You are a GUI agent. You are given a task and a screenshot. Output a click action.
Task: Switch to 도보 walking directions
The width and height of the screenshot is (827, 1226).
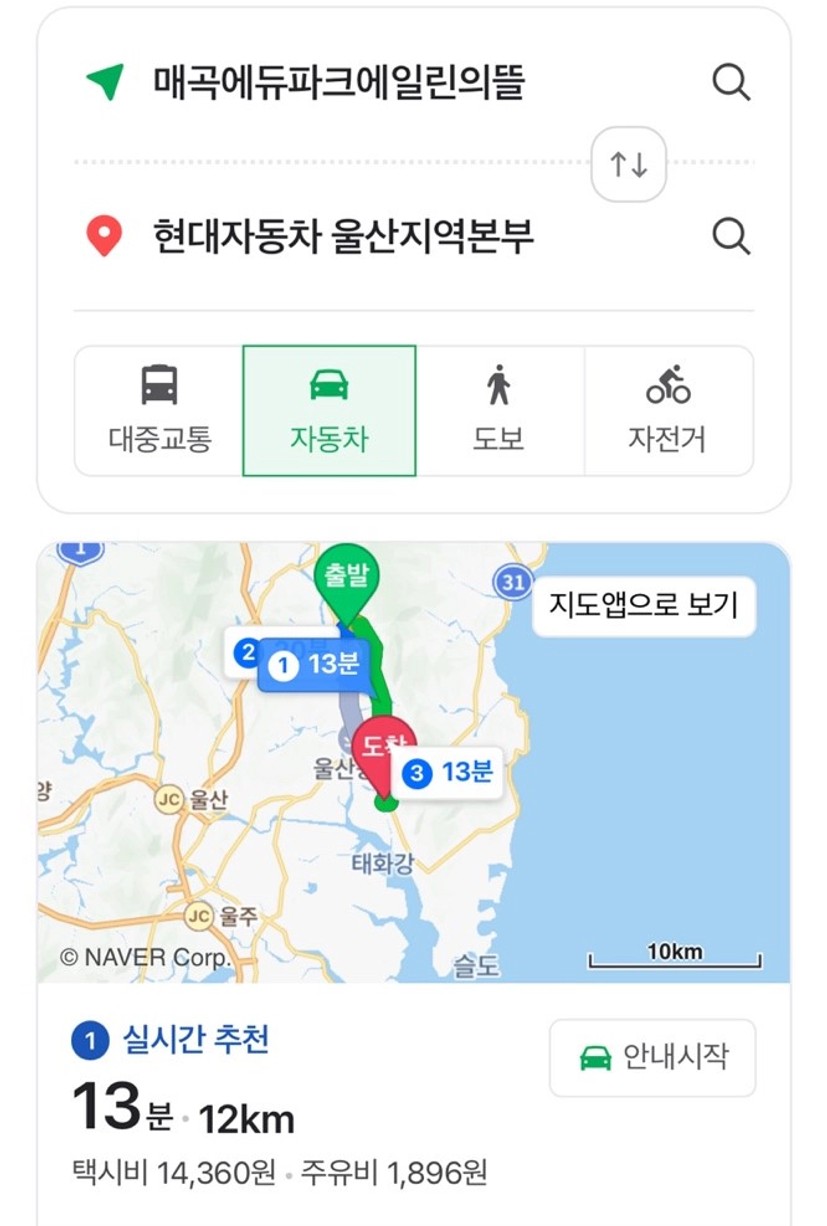coord(499,411)
